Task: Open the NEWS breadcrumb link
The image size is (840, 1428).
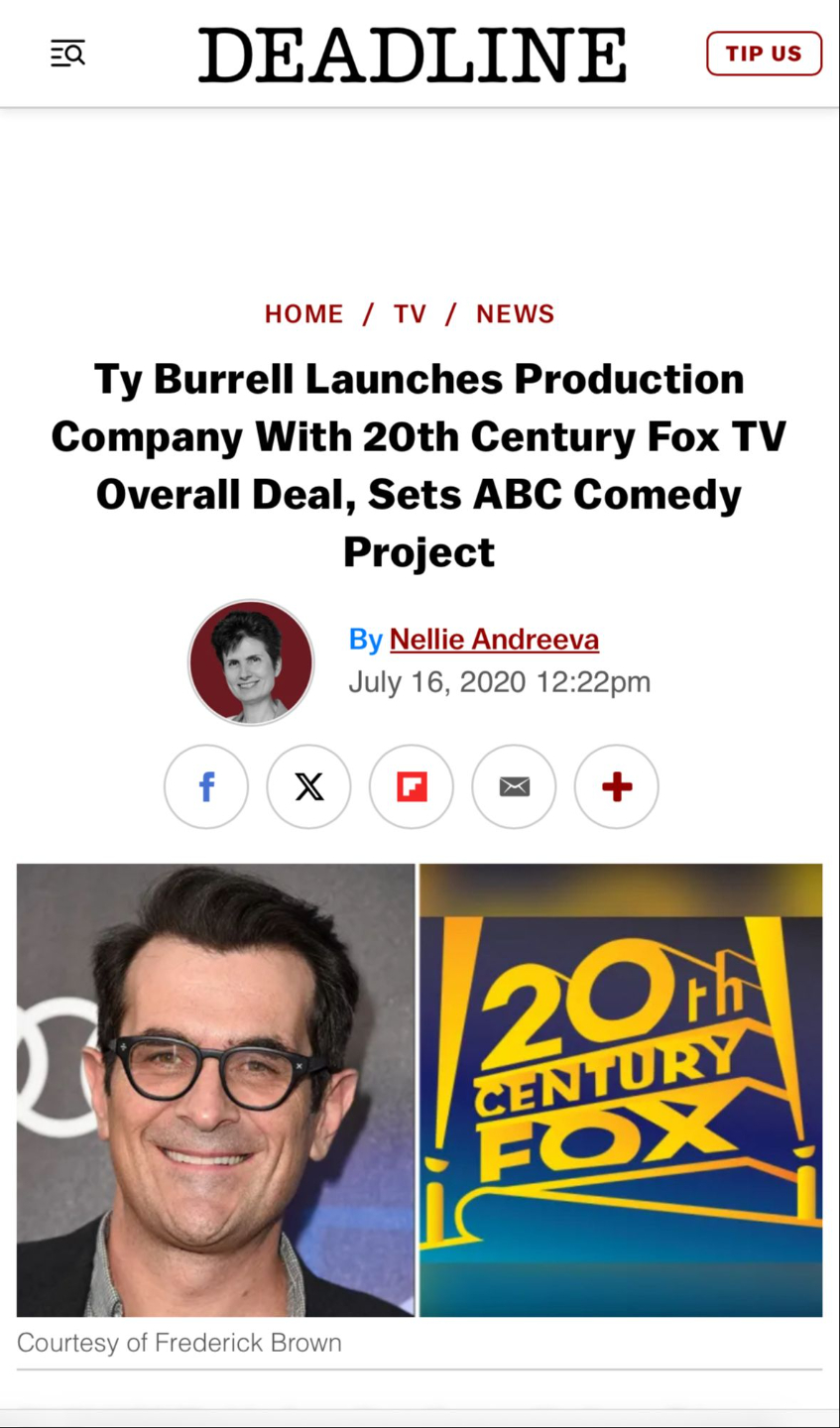Action: 515,313
